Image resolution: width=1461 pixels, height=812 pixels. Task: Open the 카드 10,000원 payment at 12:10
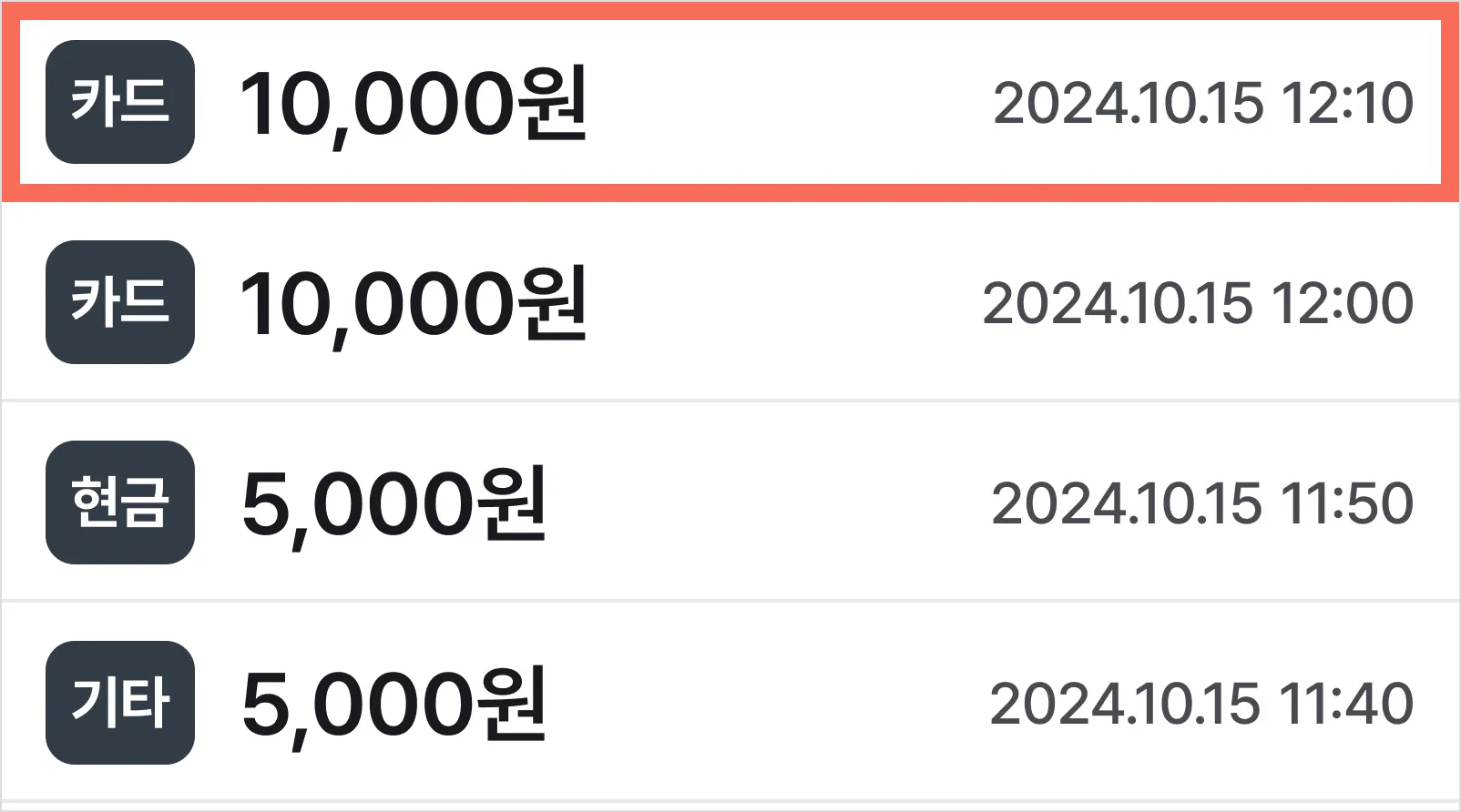point(730,102)
